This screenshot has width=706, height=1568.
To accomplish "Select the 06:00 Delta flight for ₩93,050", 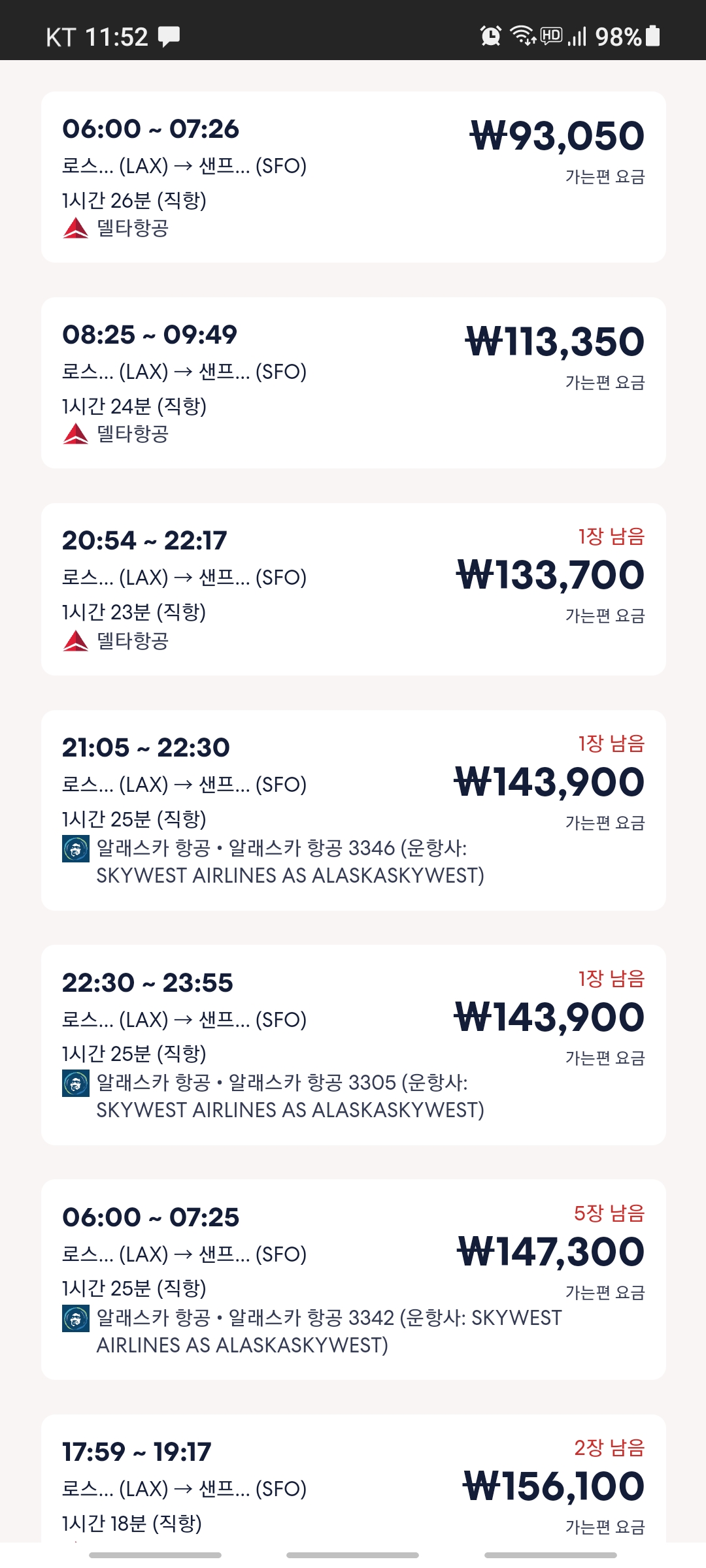I will (353, 177).
